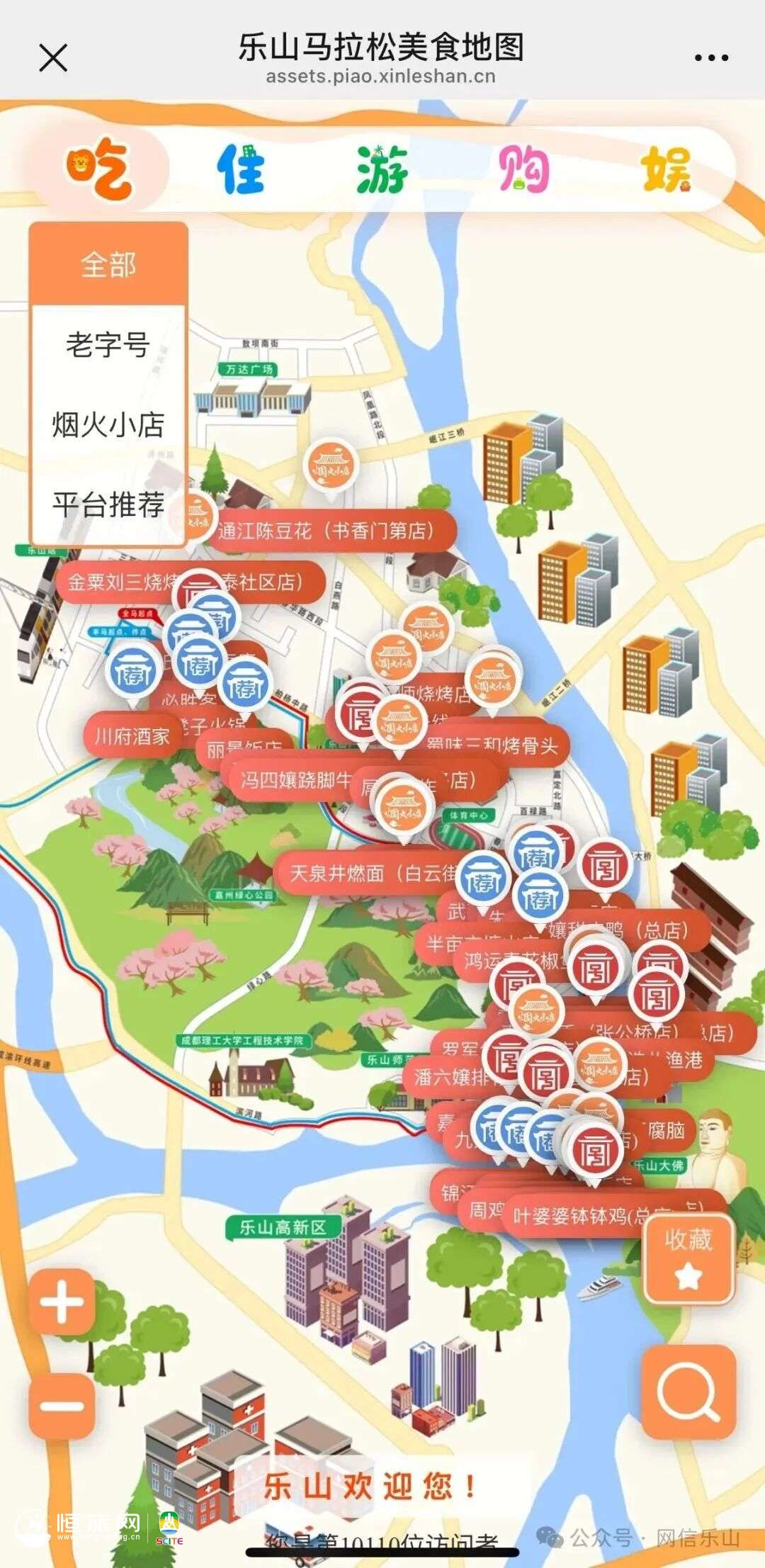Screen dimensions: 765x1568
Task: Open the three-dot overflow menu
Action: pos(710,58)
